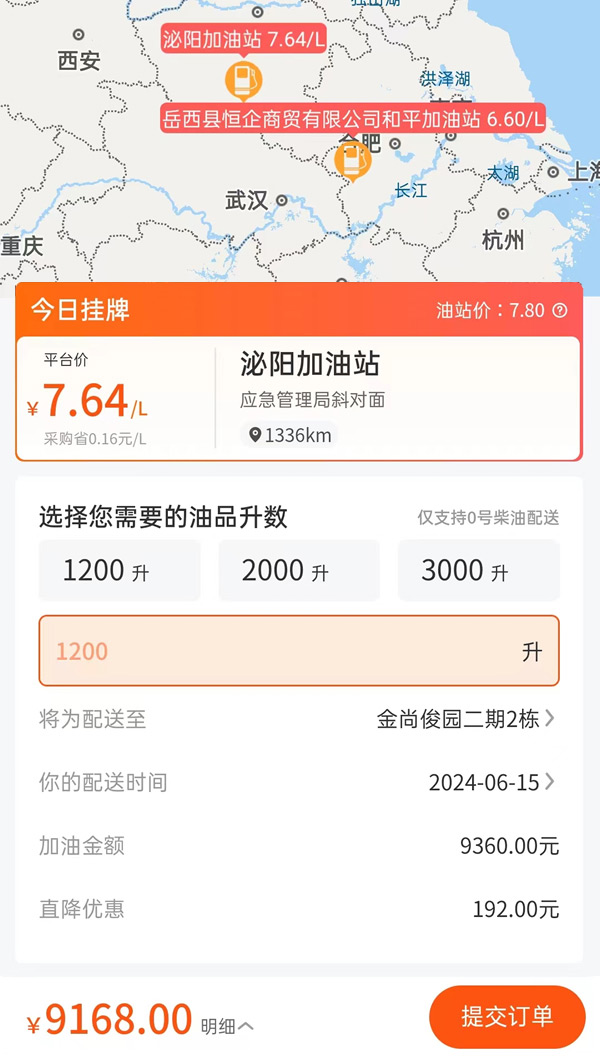Open the 油站价 help question-mark icon
Image resolution: width=600 pixels, height=1064 pixels.
click(560, 311)
